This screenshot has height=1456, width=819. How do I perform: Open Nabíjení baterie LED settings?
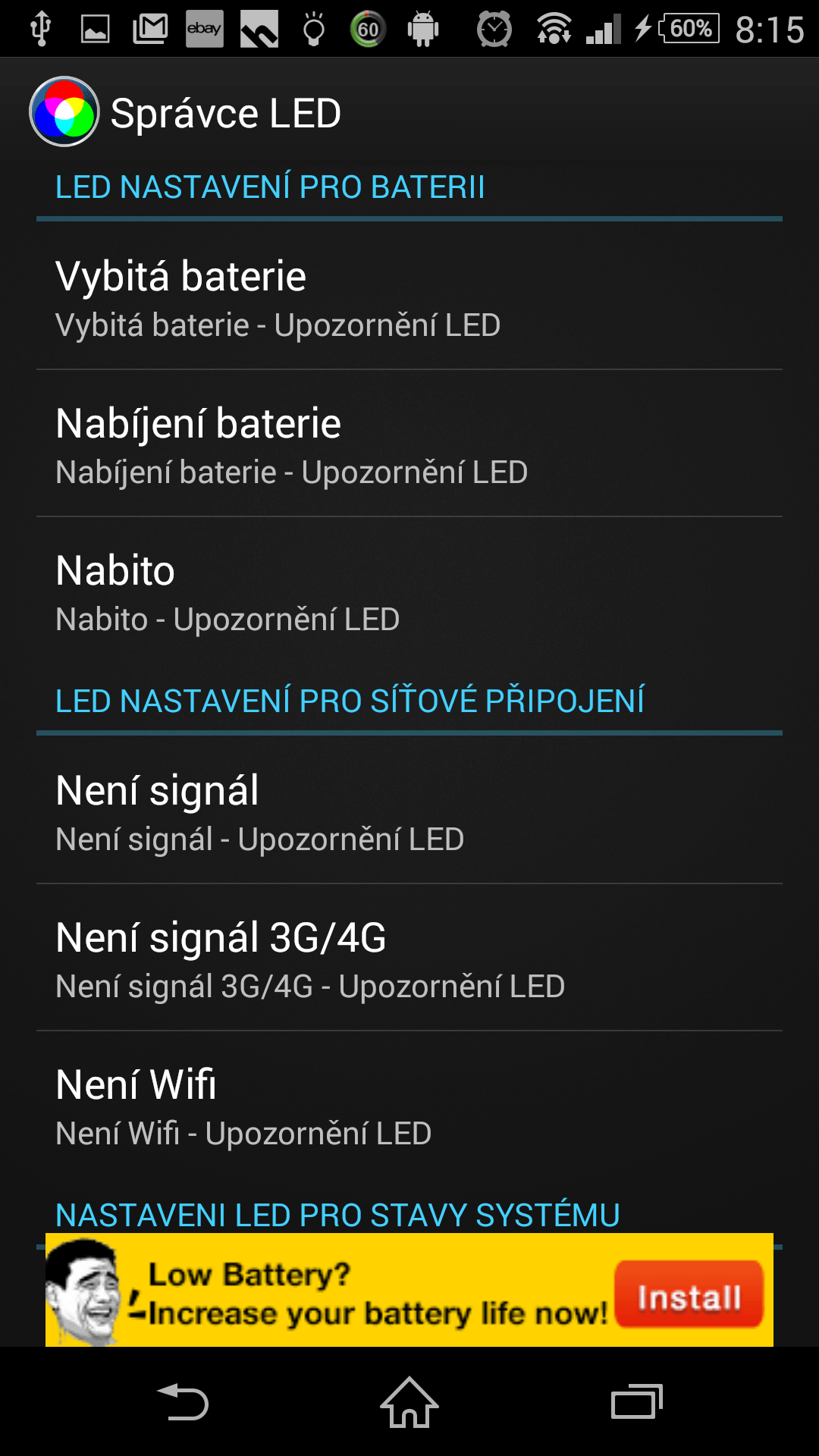(x=409, y=444)
